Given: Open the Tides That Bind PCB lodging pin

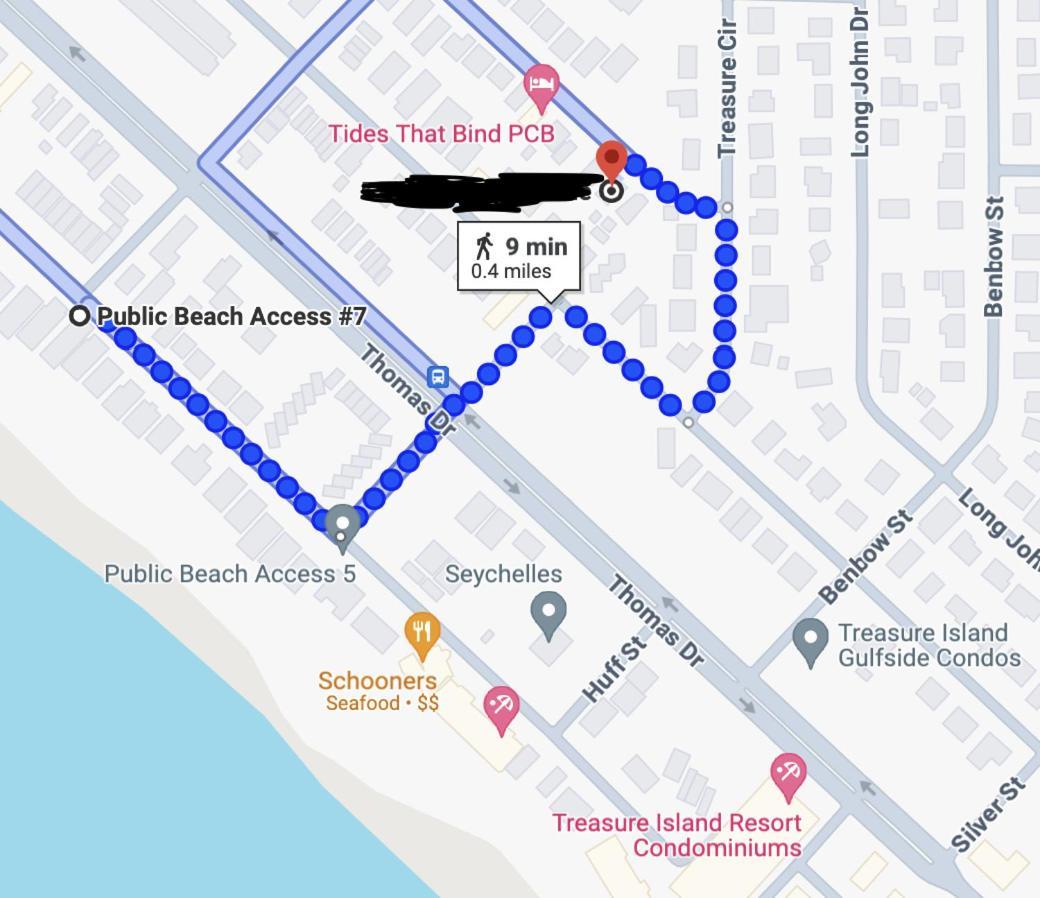Looking at the screenshot, I should [541, 86].
